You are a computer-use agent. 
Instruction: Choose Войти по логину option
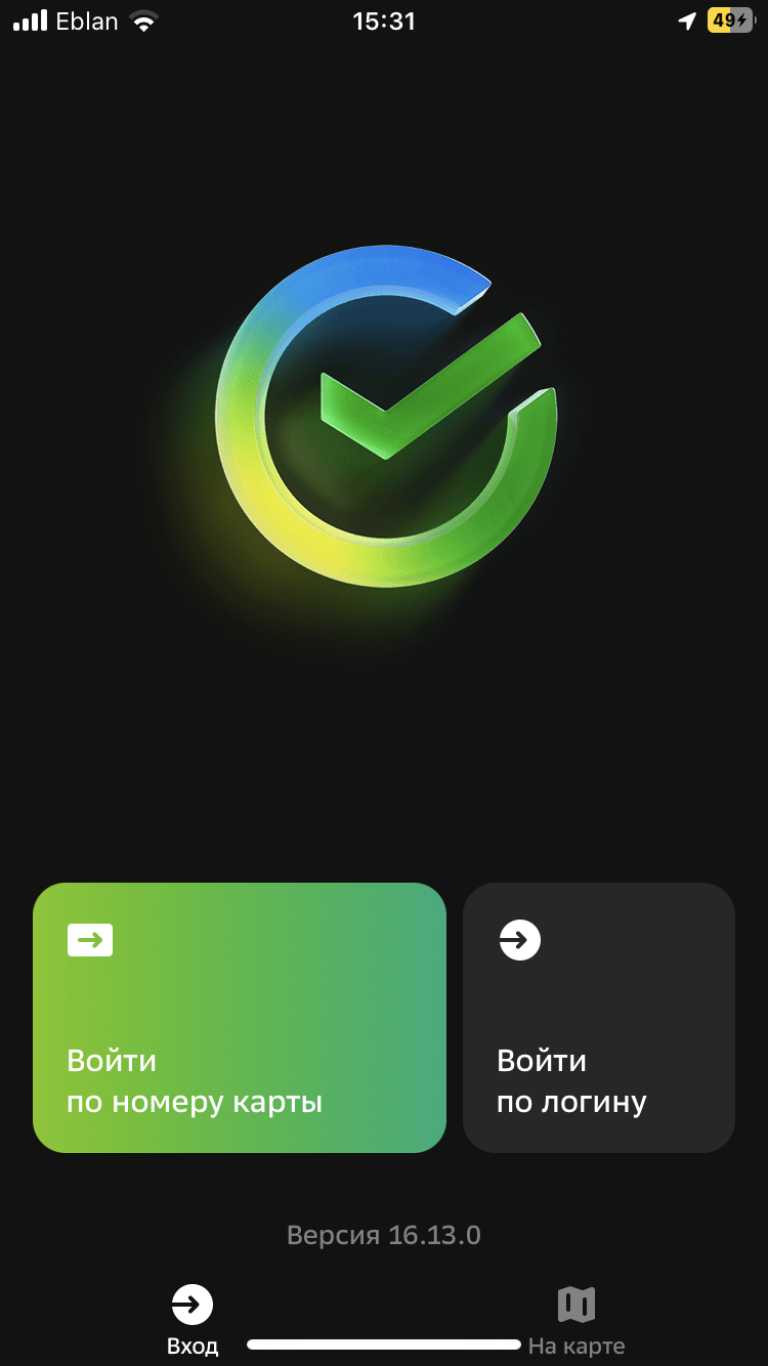(x=598, y=1017)
